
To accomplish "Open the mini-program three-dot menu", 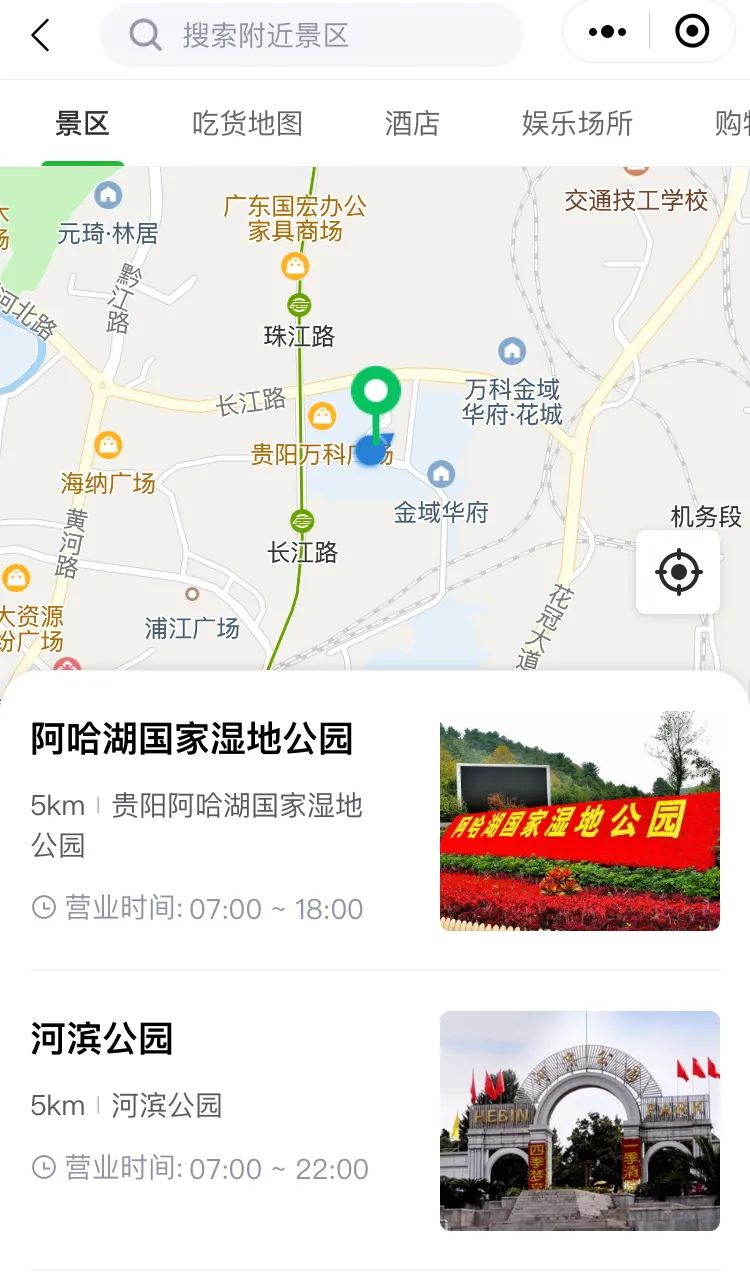I will (607, 33).
